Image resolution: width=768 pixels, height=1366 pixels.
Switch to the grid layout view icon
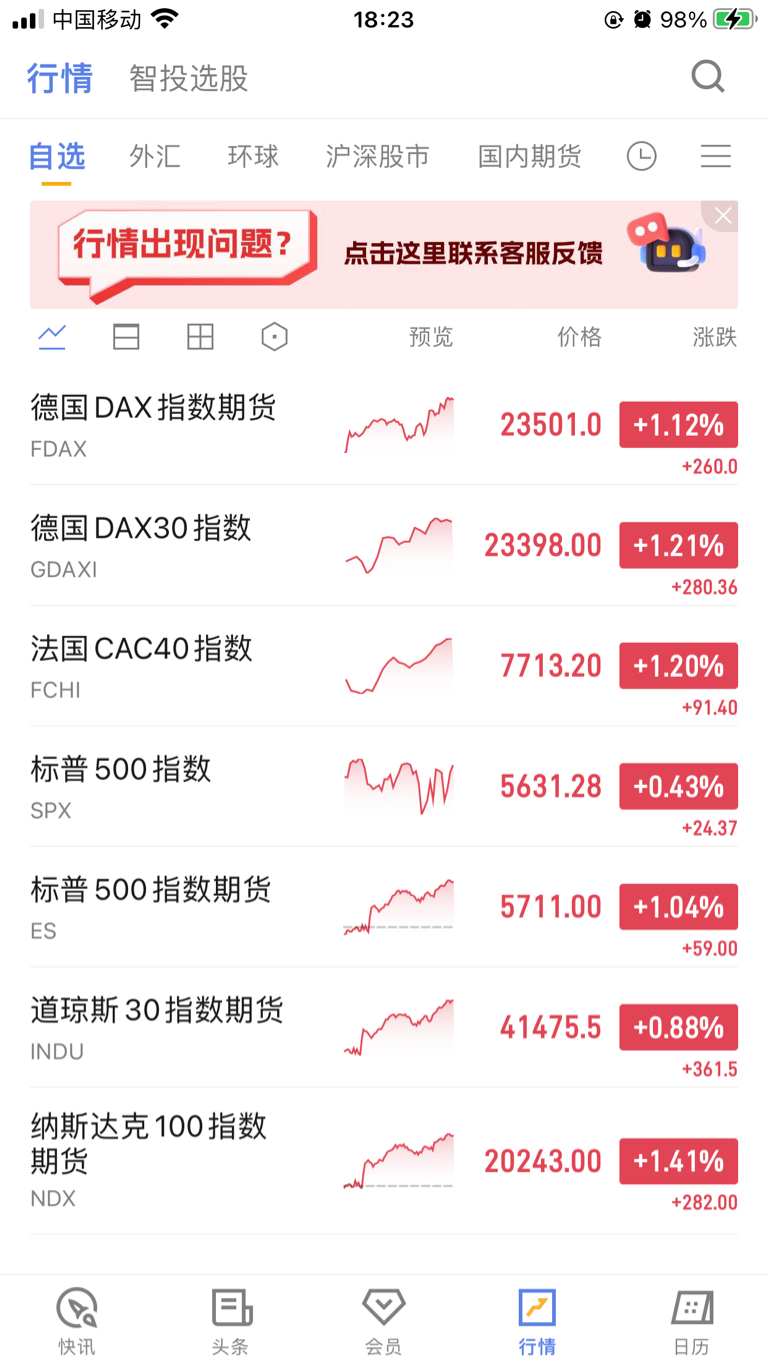[200, 337]
